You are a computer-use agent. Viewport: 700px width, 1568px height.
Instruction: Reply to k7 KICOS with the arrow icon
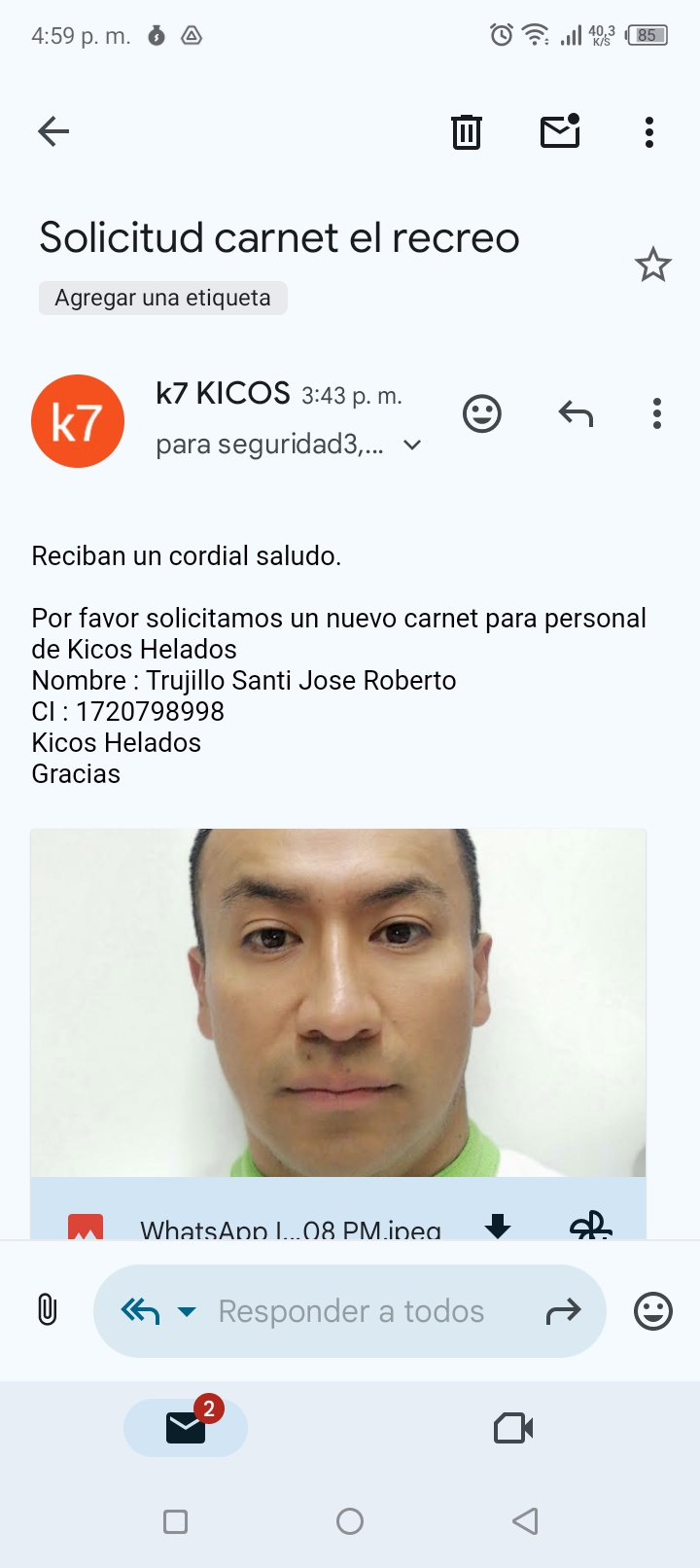(x=576, y=414)
